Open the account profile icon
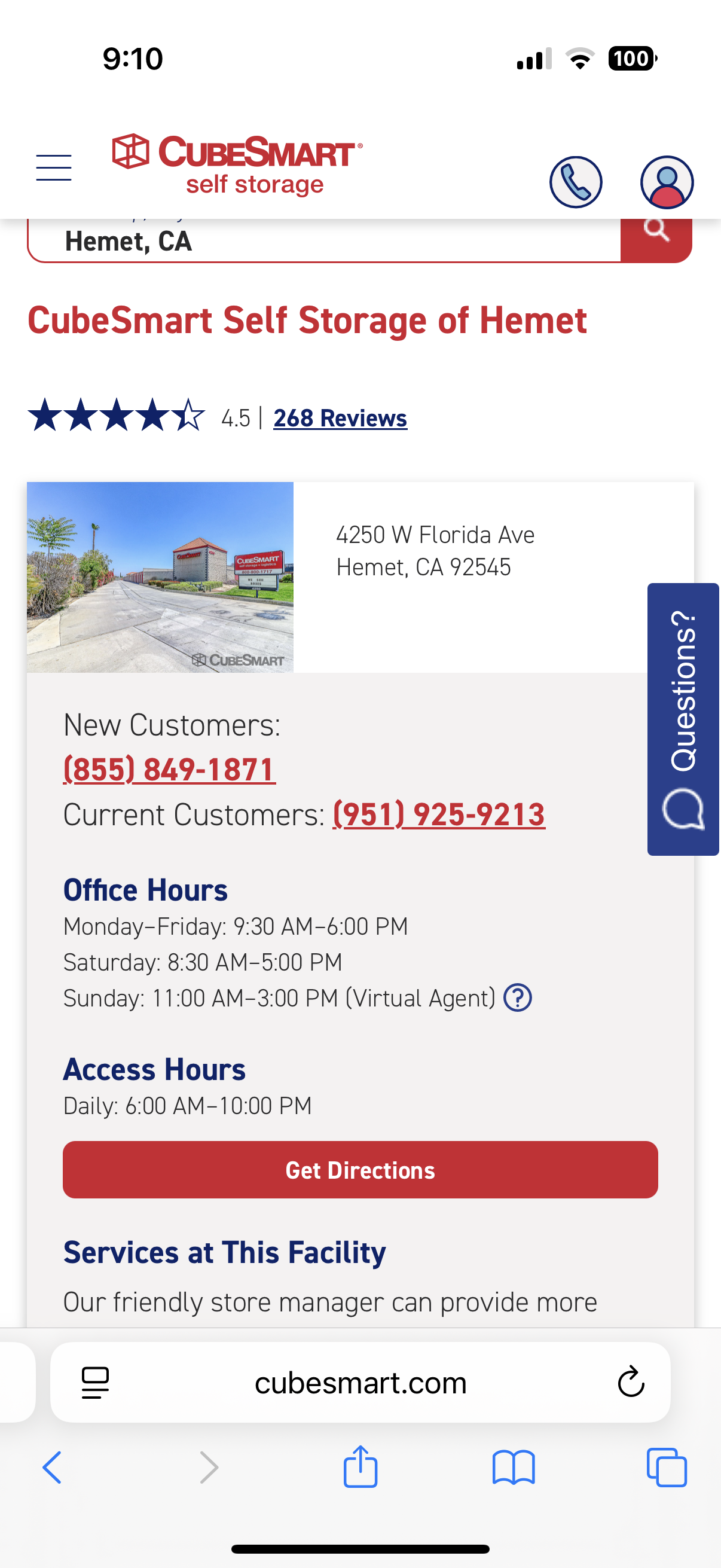This screenshot has height=1568, width=721. pyautogui.click(x=667, y=182)
